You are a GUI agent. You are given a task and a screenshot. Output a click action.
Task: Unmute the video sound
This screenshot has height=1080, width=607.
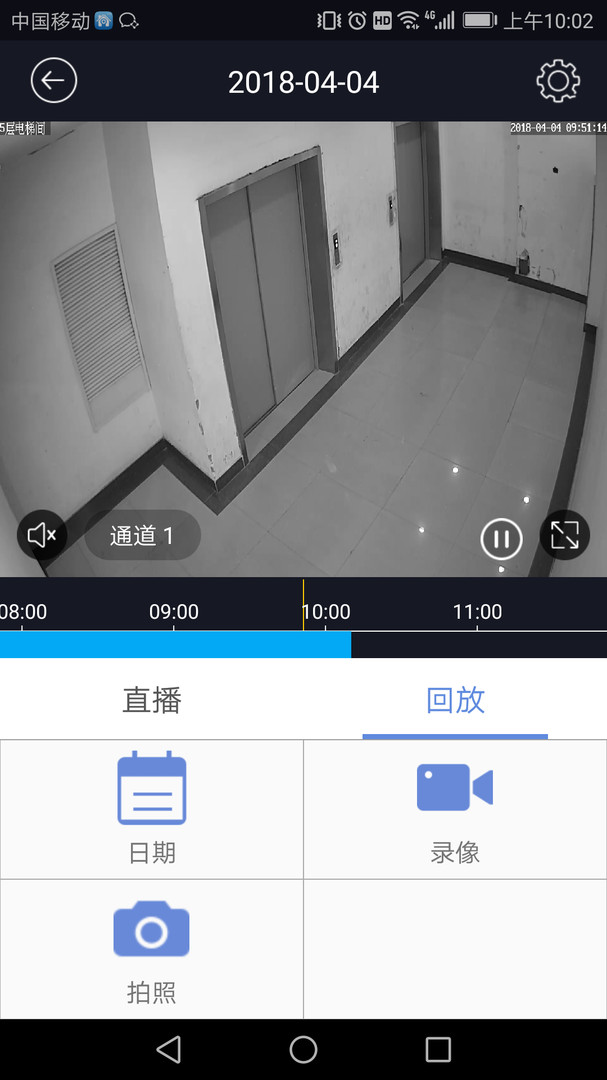click(42, 536)
